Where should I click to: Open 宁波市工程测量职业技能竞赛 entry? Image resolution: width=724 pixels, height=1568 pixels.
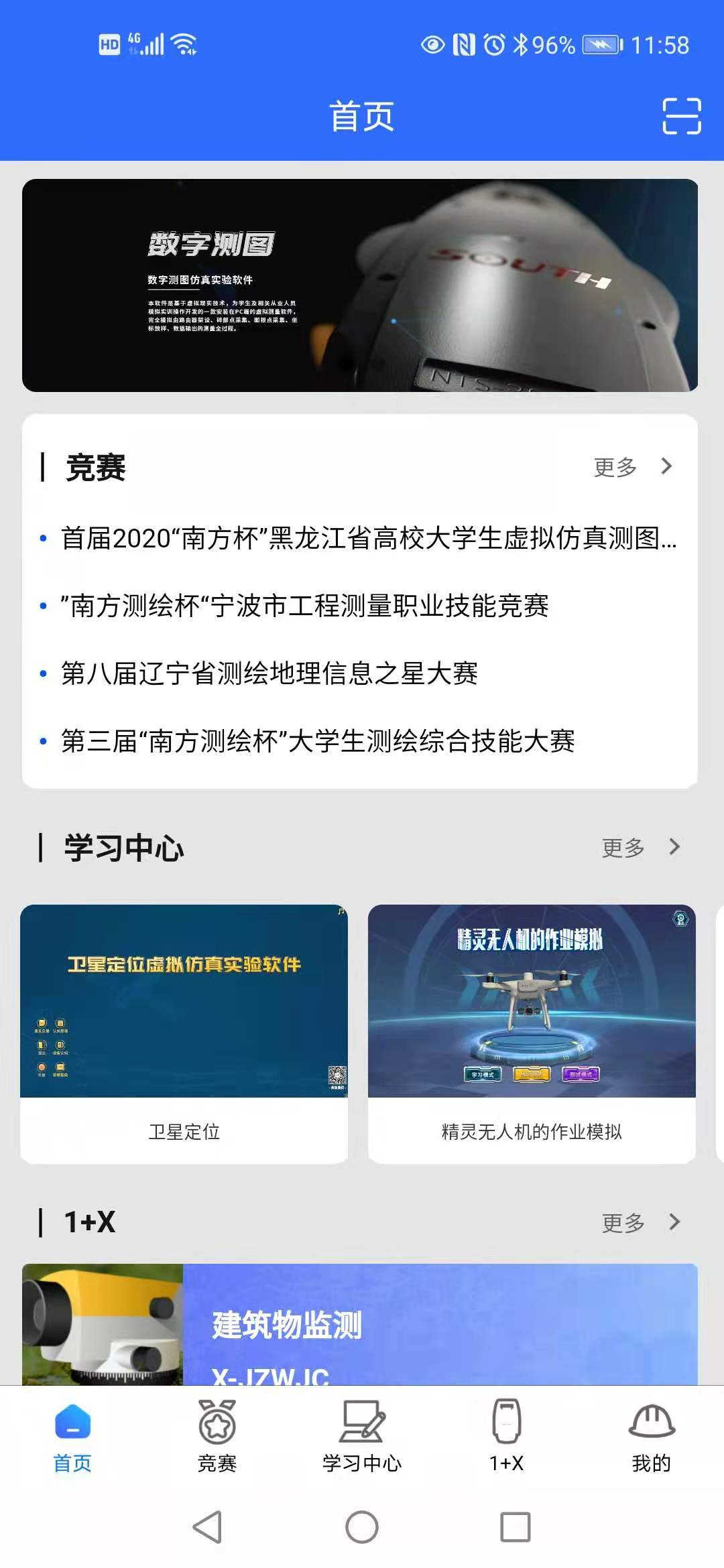point(305,606)
